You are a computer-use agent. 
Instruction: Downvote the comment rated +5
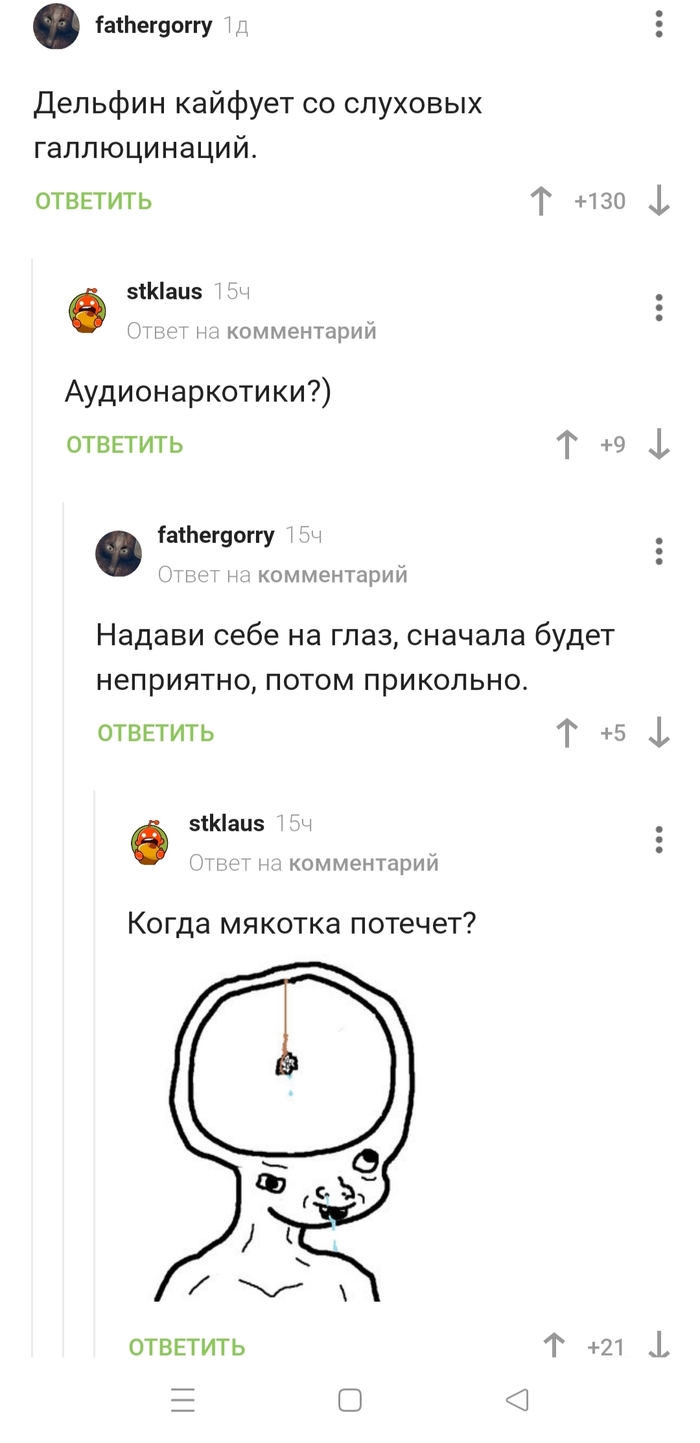pyautogui.click(x=658, y=733)
